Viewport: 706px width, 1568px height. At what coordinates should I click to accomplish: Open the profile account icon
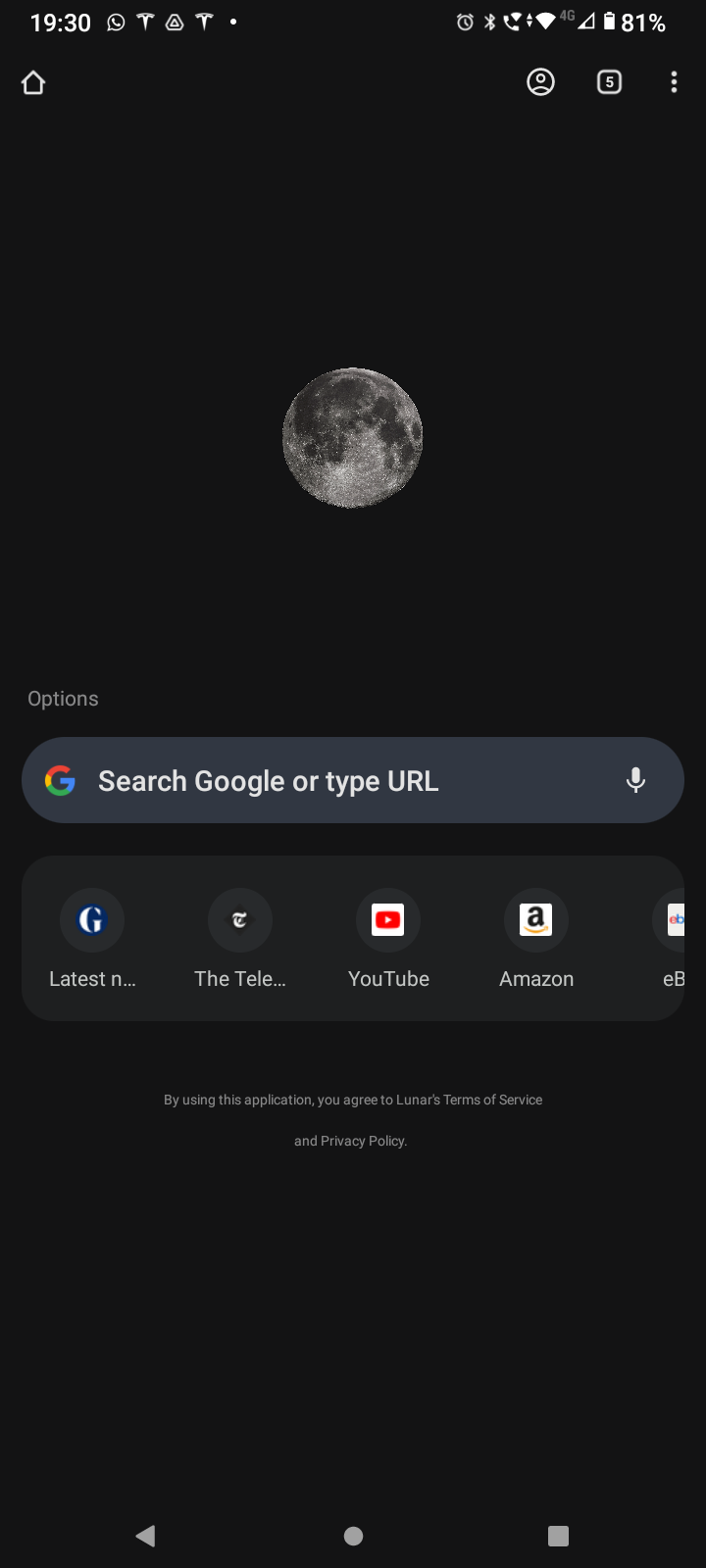pyautogui.click(x=540, y=82)
